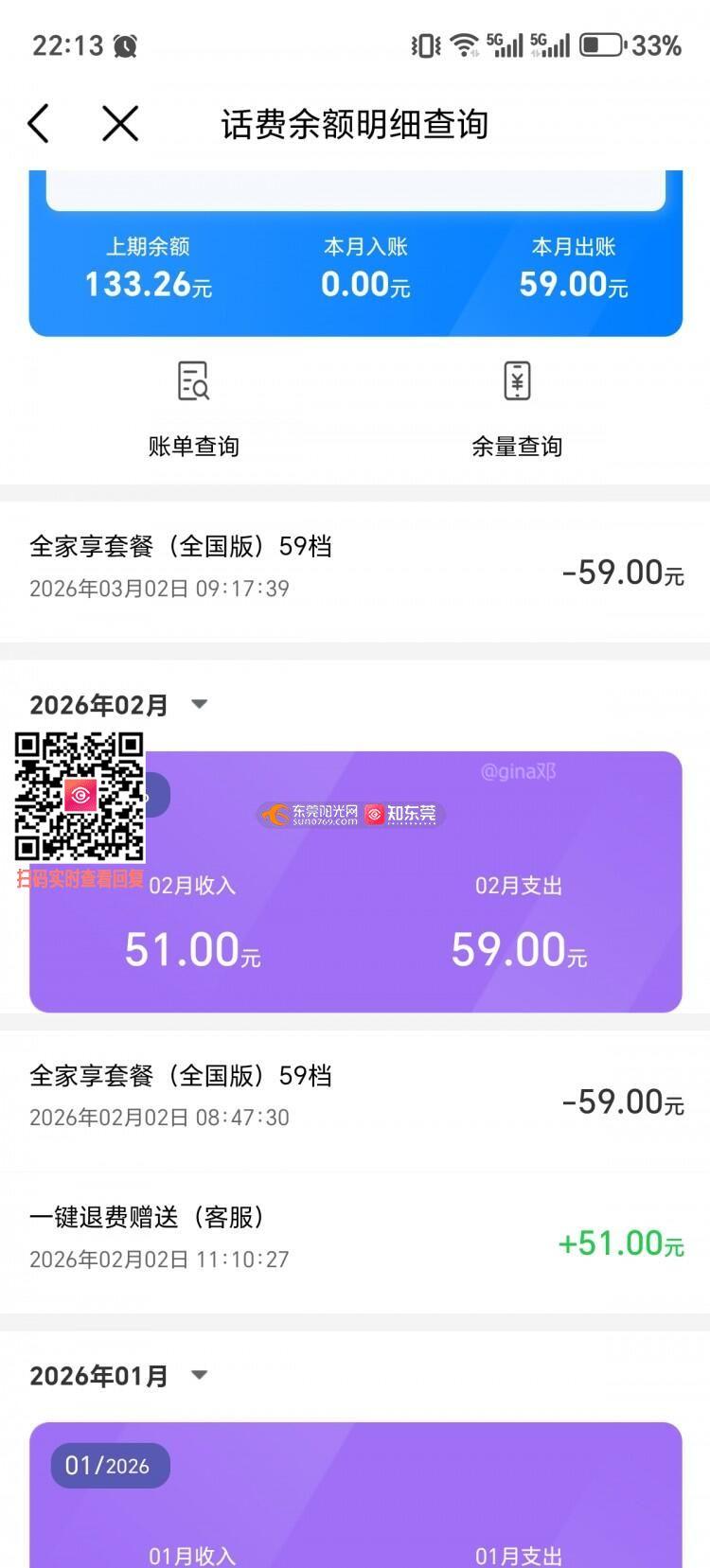Open 账单查询 bill inquiry

[193, 407]
